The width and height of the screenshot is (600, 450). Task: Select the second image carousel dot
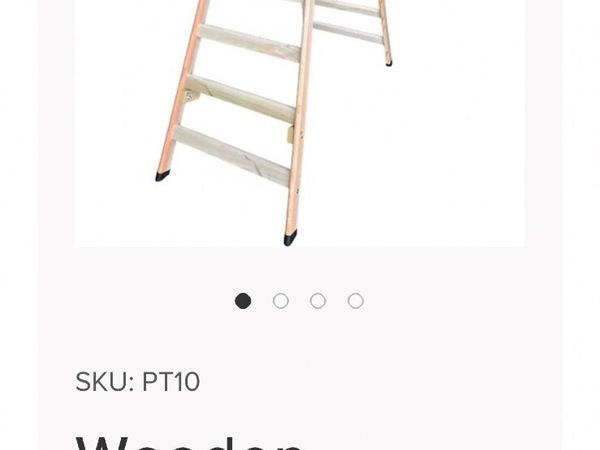[281, 301]
